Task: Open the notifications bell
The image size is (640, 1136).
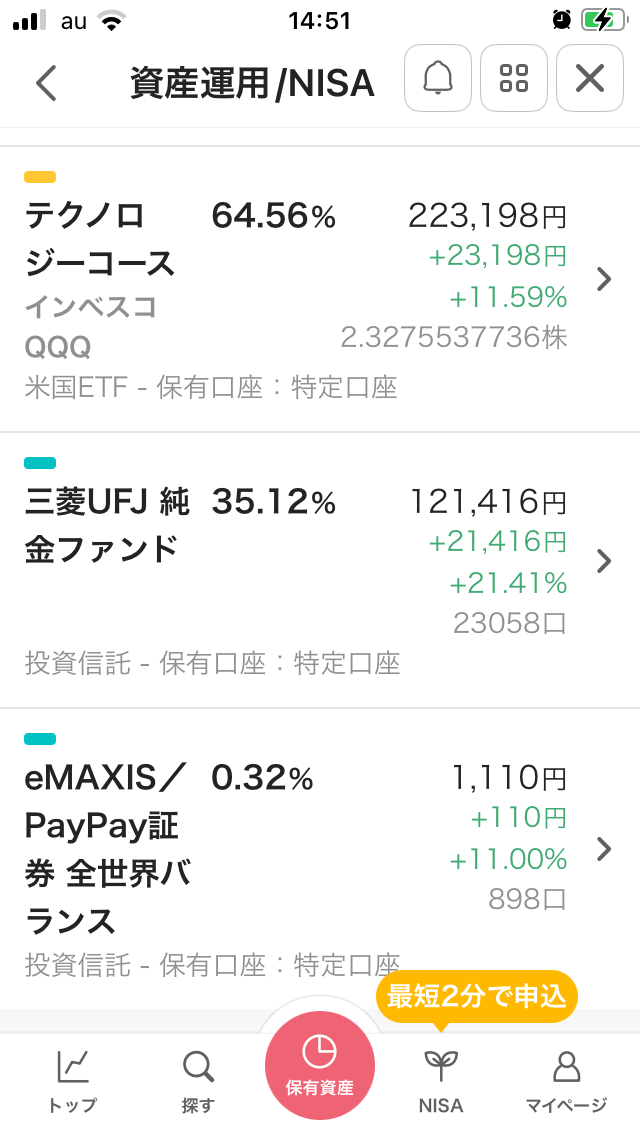Action: 438,78
